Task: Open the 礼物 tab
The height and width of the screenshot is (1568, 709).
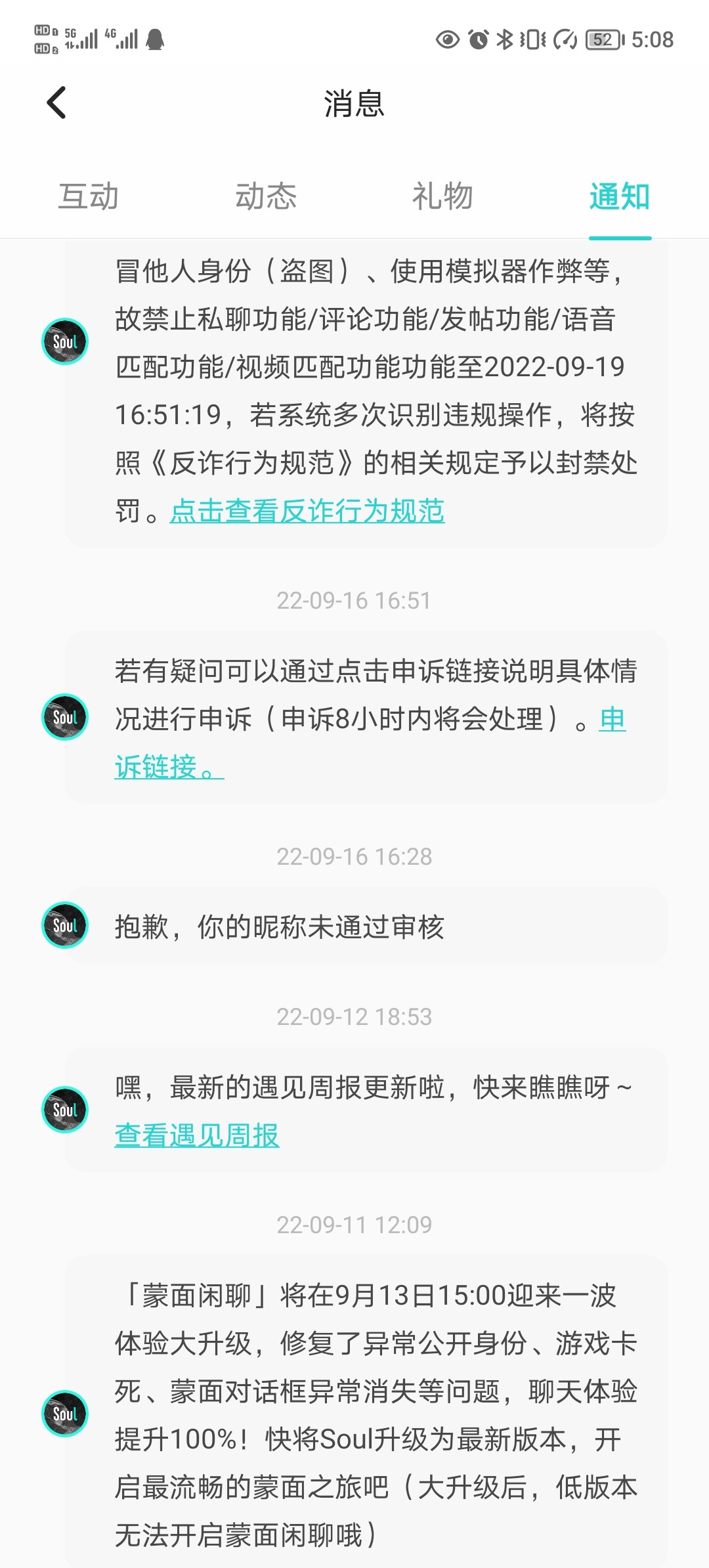Action: pos(442,196)
